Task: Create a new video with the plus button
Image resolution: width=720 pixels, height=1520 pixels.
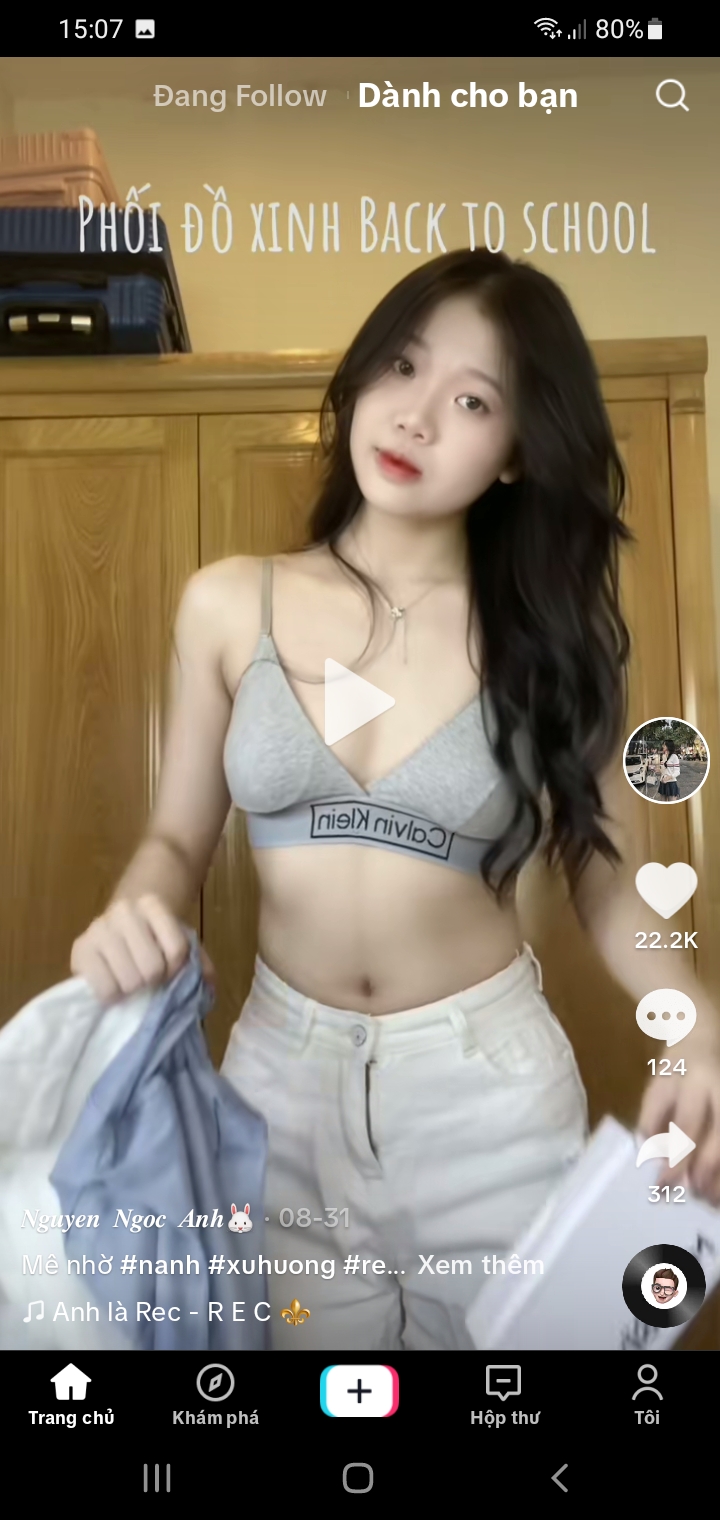Action: [x=359, y=1391]
